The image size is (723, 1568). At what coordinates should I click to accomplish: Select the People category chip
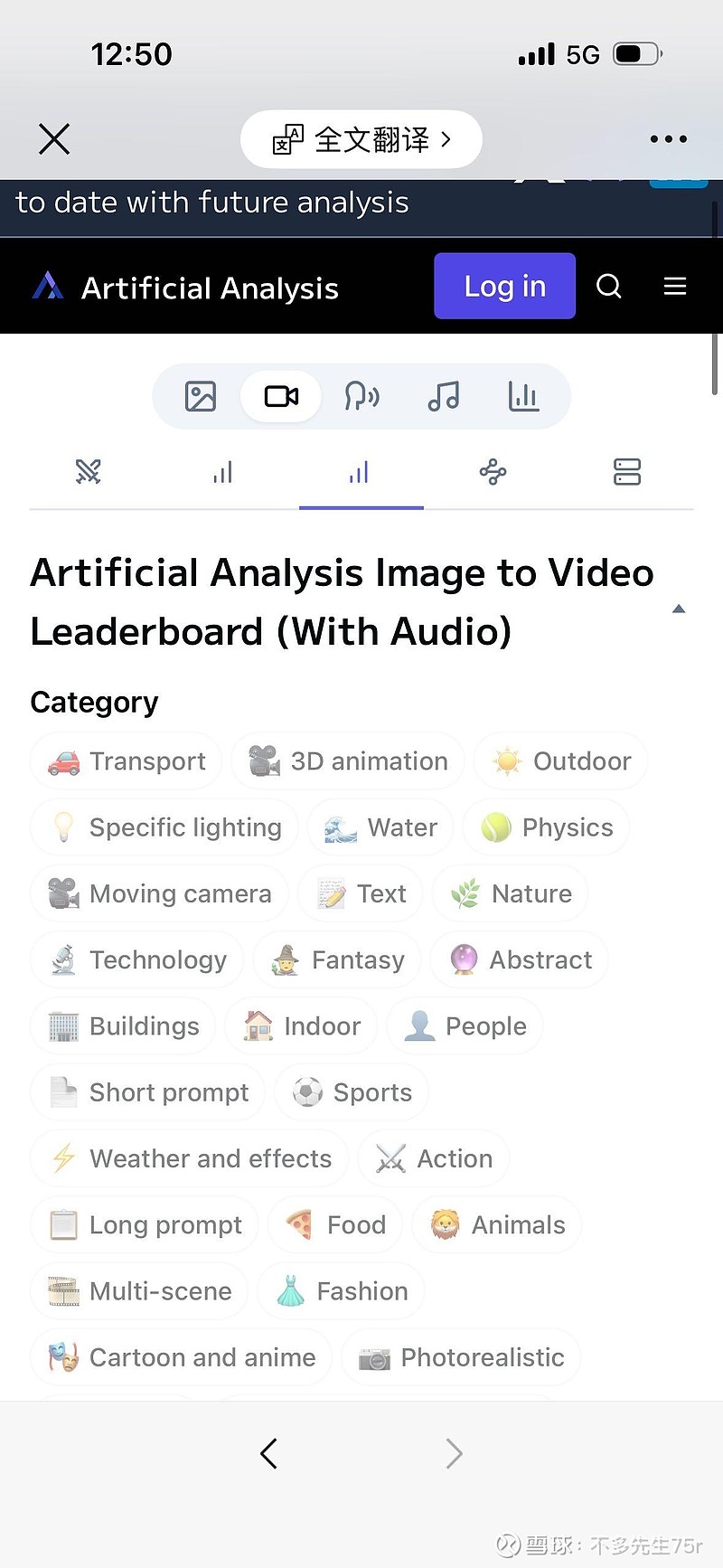465,1026
